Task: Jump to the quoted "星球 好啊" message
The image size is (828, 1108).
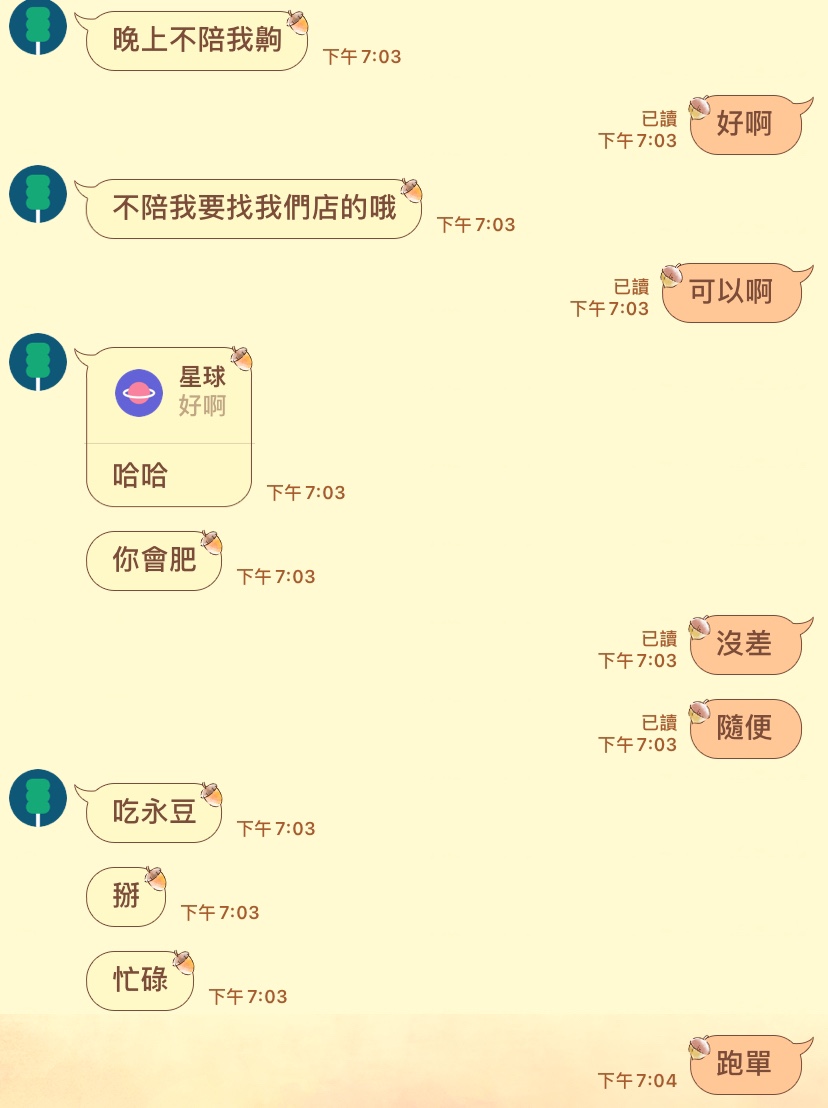Action: pyautogui.click(x=169, y=393)
